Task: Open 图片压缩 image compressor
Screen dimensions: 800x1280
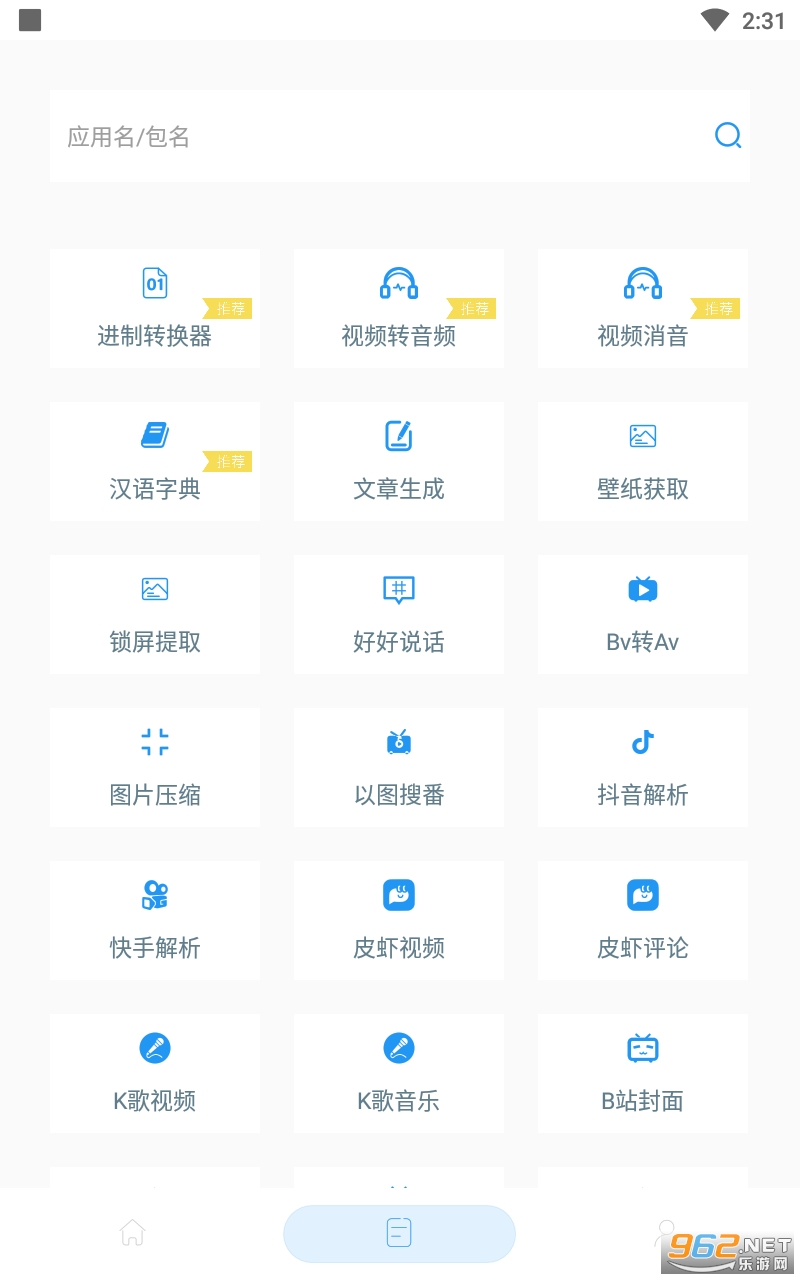Action: coord(155,767)
